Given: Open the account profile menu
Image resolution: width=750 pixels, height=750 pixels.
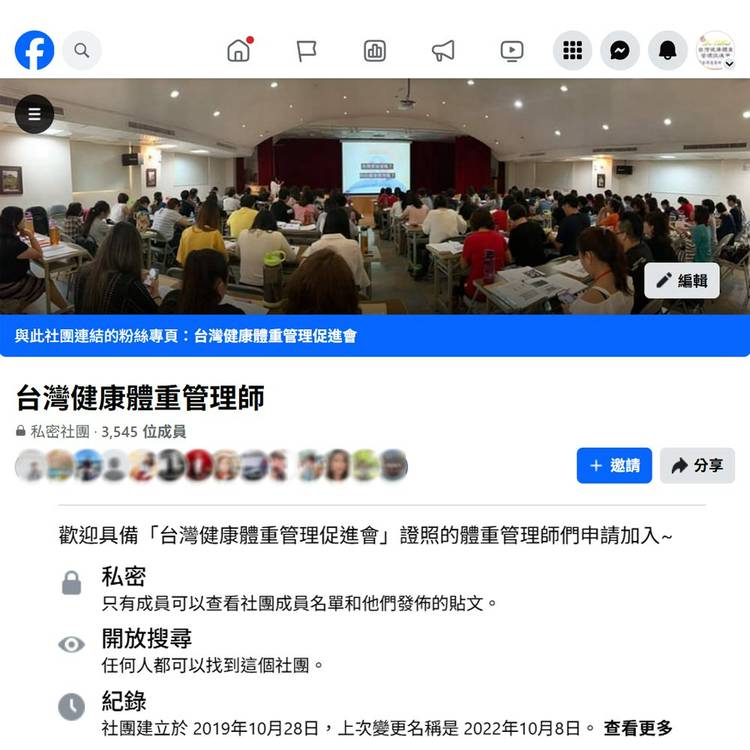Looking at the screenshot, I should (716, 50).
